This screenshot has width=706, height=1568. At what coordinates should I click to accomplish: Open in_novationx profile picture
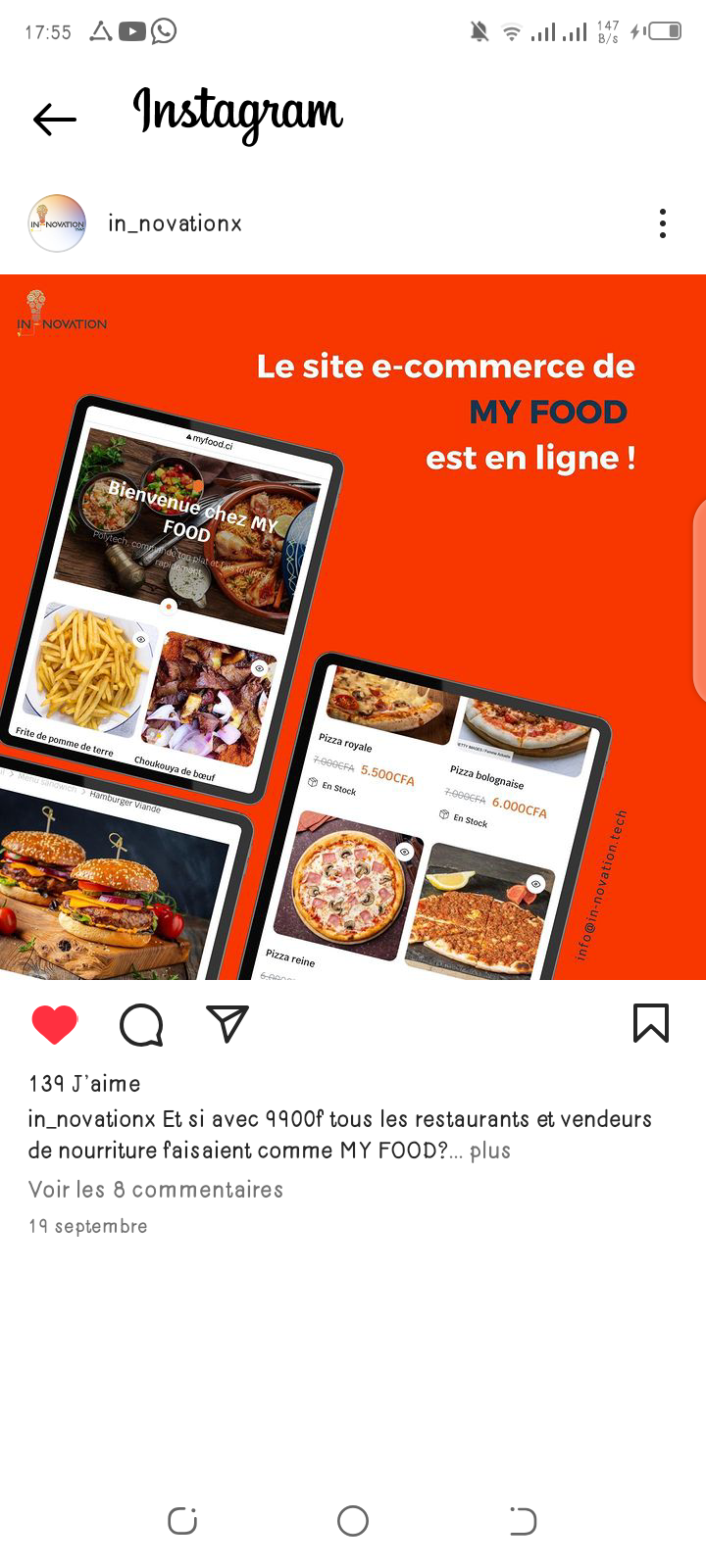tap(57, 223)
